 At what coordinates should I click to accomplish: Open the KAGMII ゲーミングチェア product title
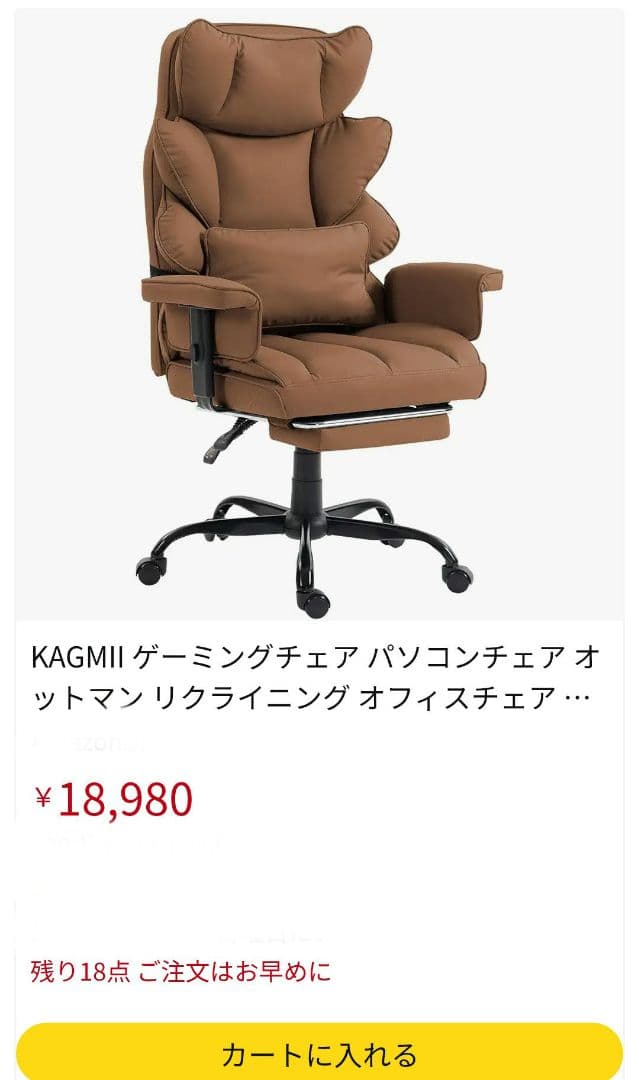(x=315, y=678)
